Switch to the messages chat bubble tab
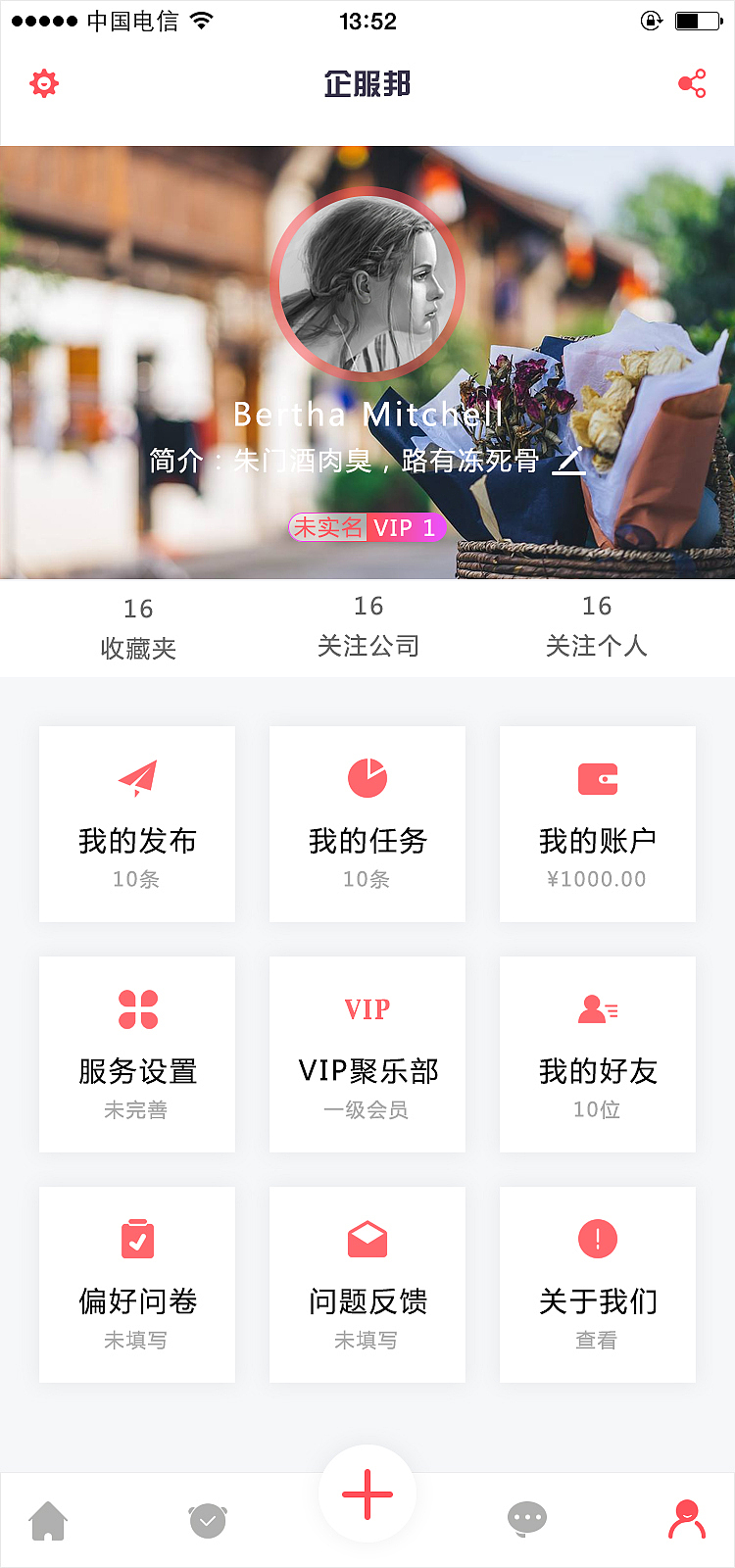Viewport: 735px width, 1568px height. 527,1520
